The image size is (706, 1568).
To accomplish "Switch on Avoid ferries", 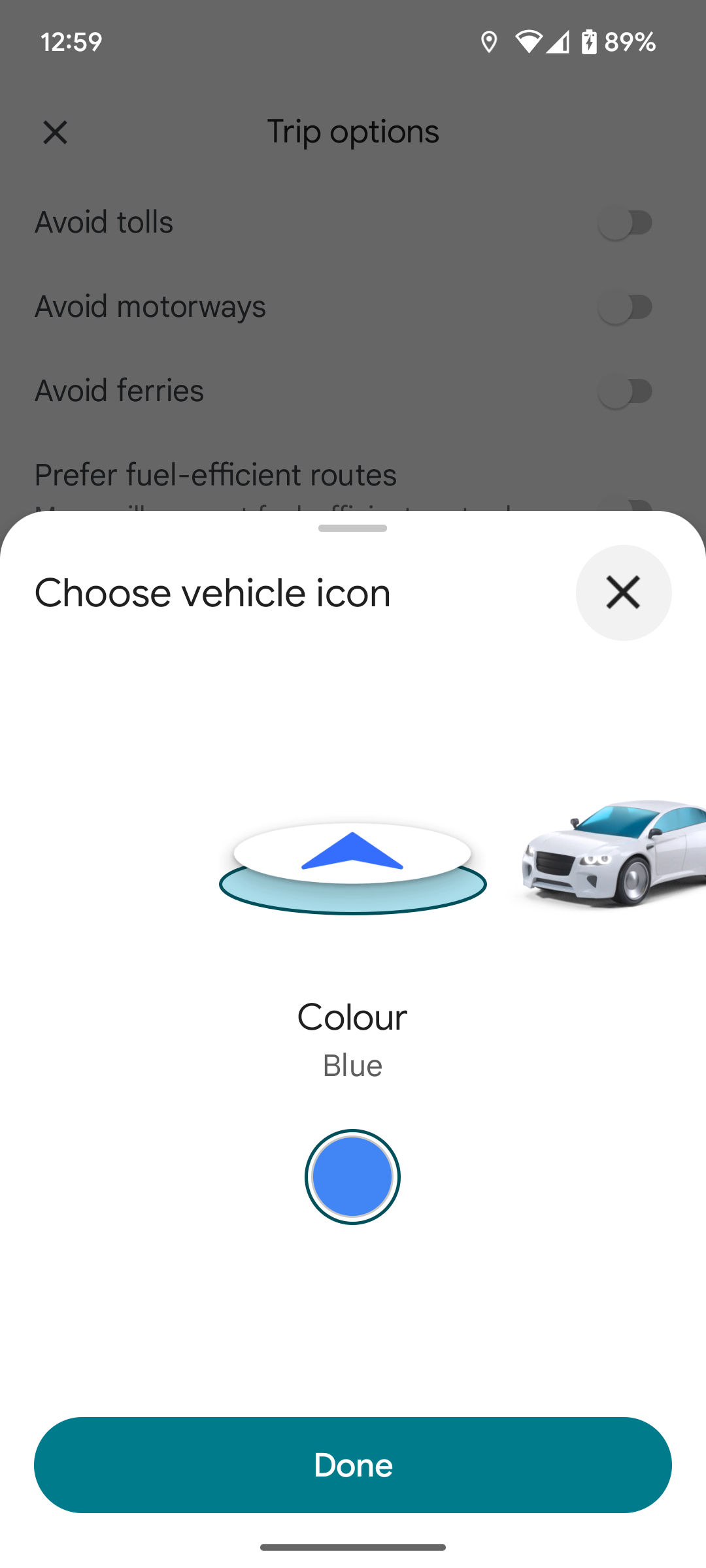I will point(624,391).
